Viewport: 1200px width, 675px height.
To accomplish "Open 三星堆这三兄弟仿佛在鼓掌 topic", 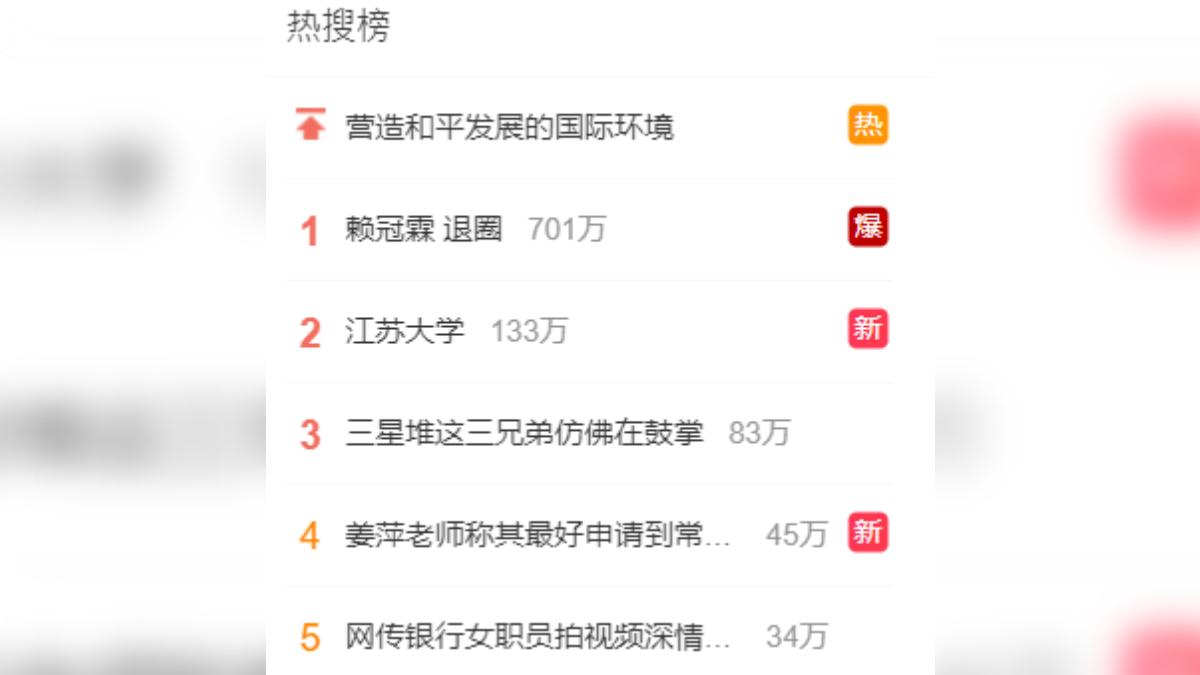I will coord(524,433).
